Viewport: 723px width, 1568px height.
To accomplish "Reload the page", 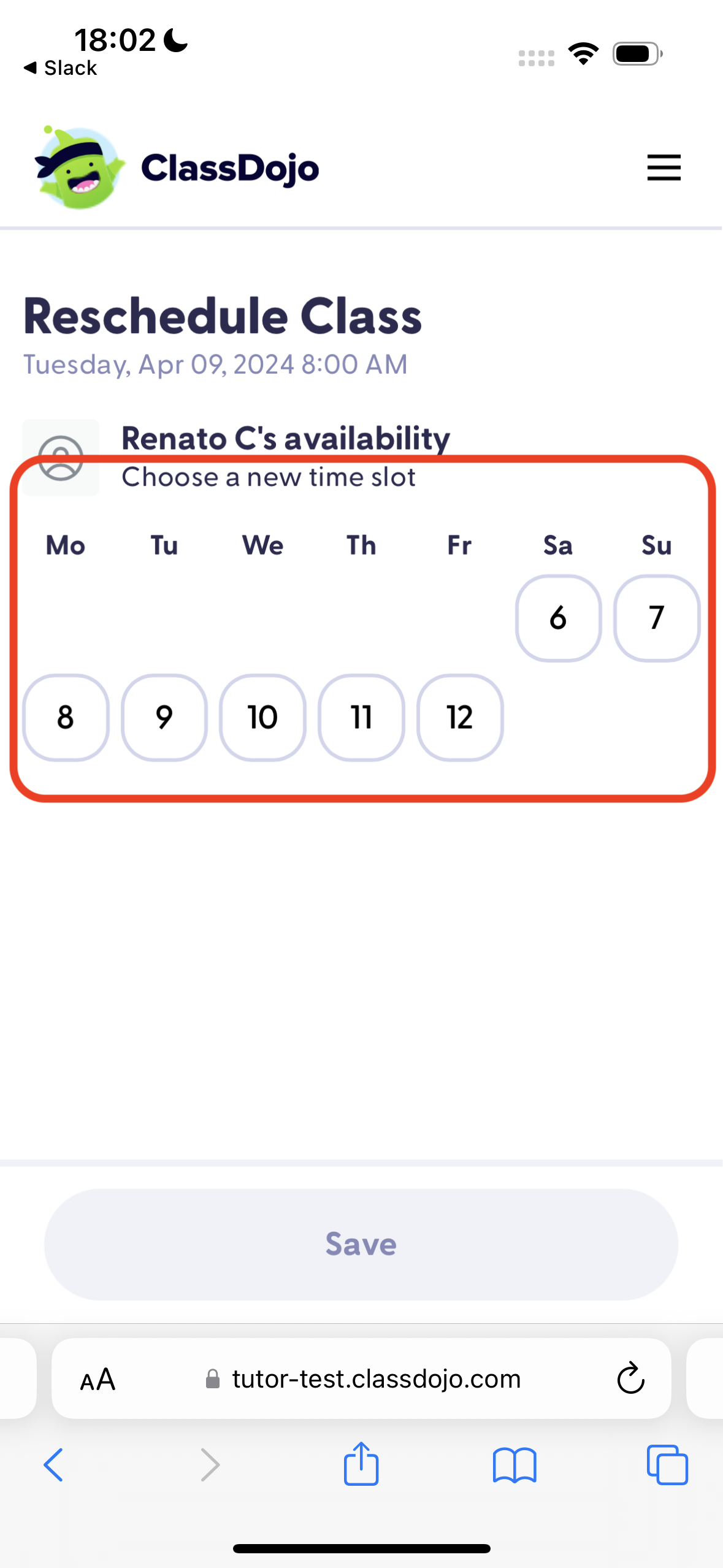I will (630, 1379).
